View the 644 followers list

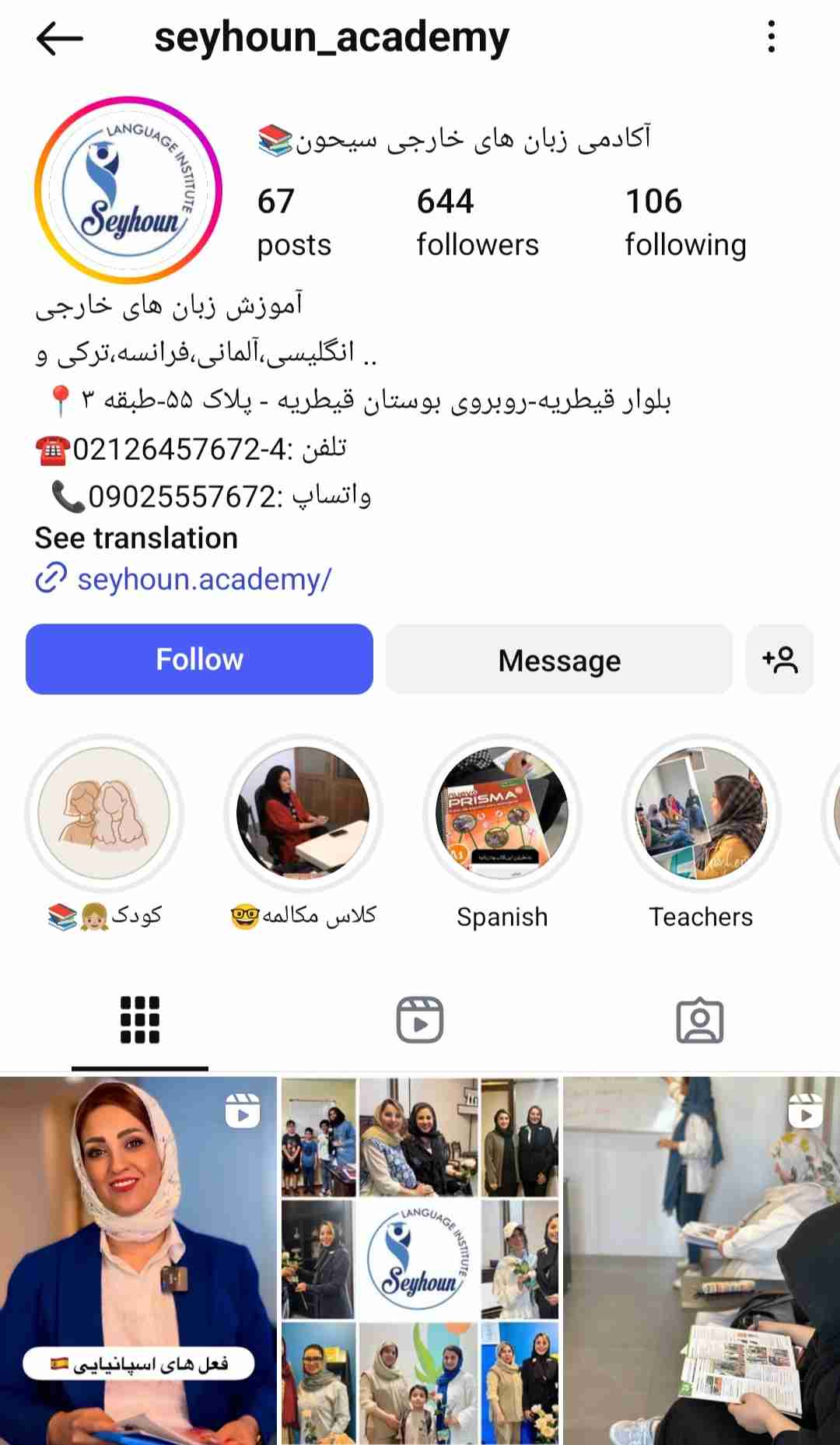(478, 223)
